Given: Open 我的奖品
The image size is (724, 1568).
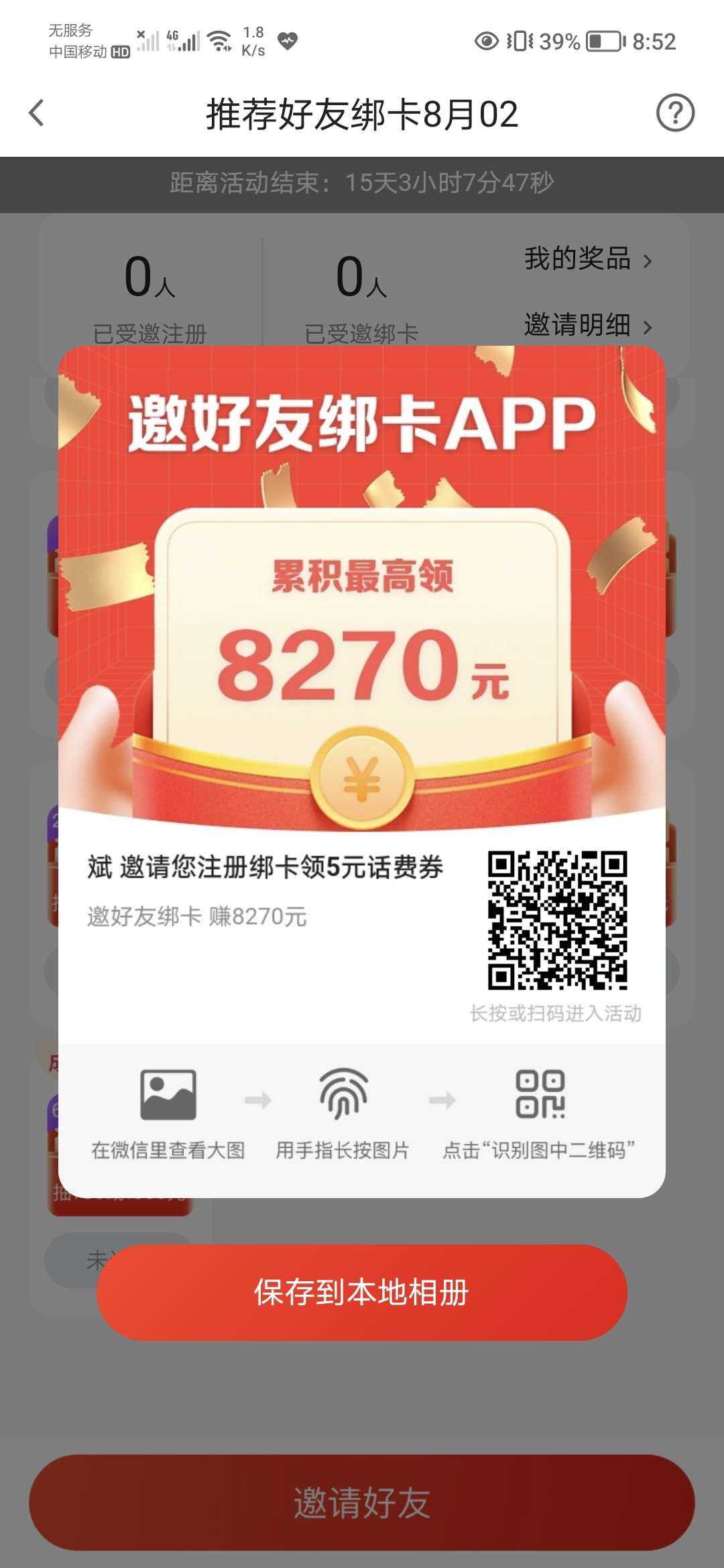Looking at the screenshot, I should pyautogui.click(x=587, y=259).
